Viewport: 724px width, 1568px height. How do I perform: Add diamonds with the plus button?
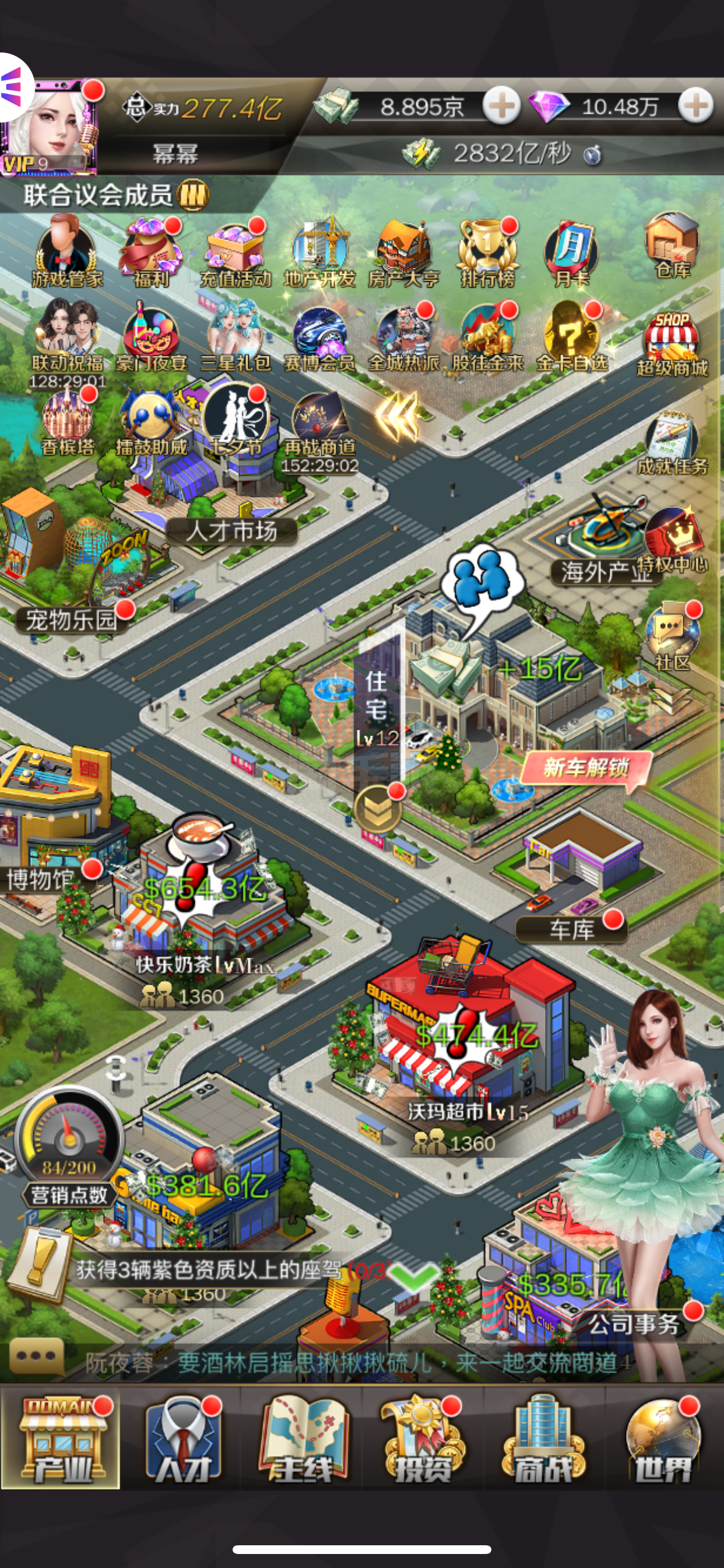coord(695,107)
